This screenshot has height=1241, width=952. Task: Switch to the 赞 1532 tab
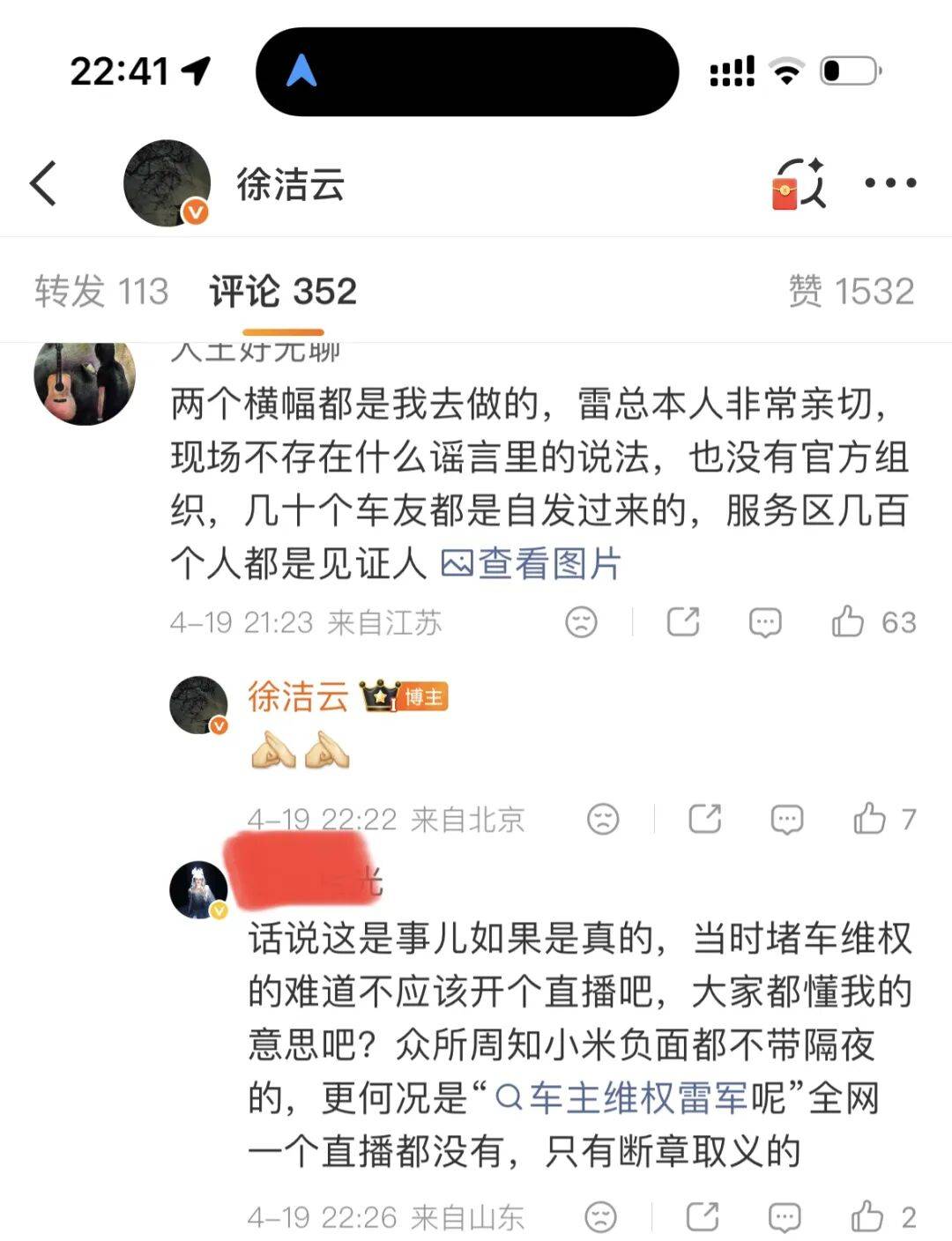point(851,292)
